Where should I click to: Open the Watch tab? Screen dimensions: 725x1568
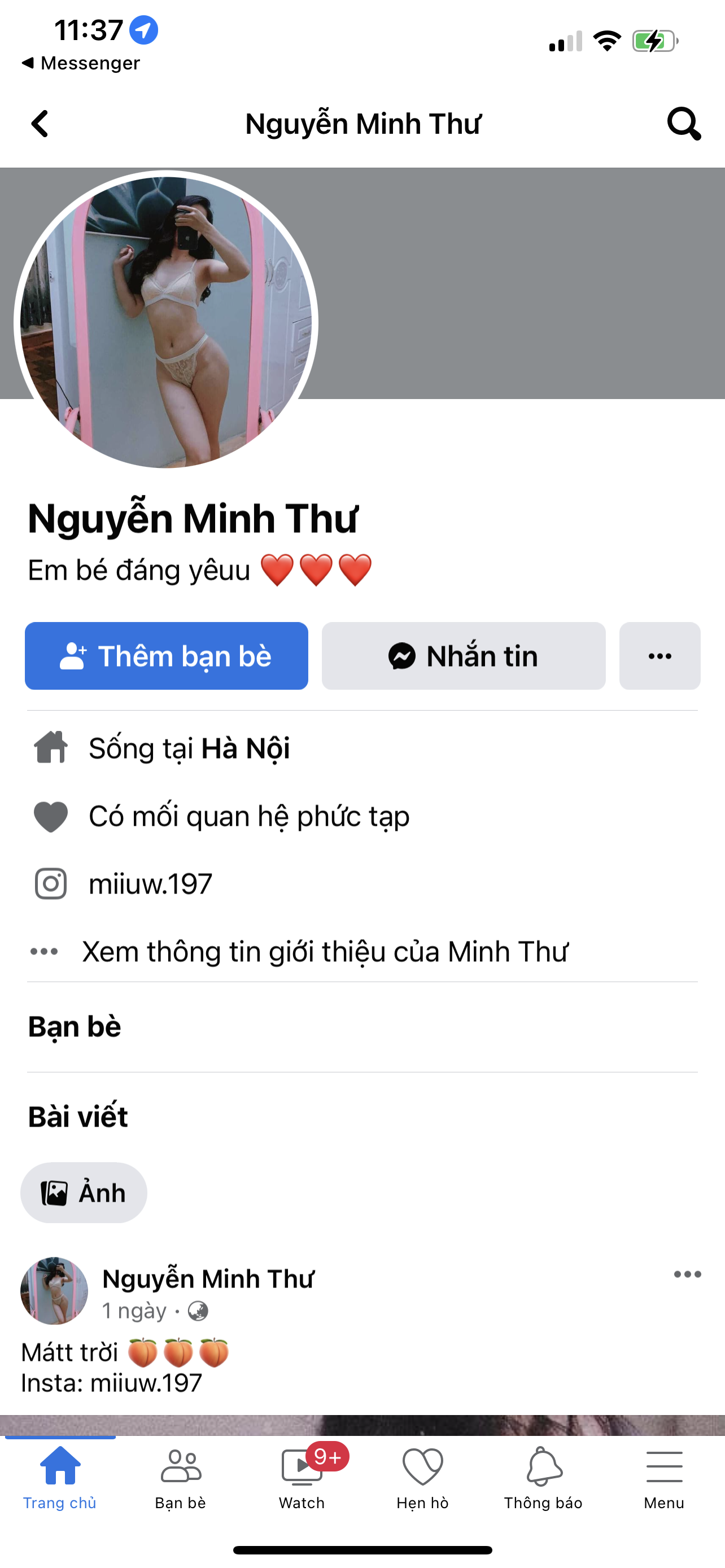(302, 1477)
